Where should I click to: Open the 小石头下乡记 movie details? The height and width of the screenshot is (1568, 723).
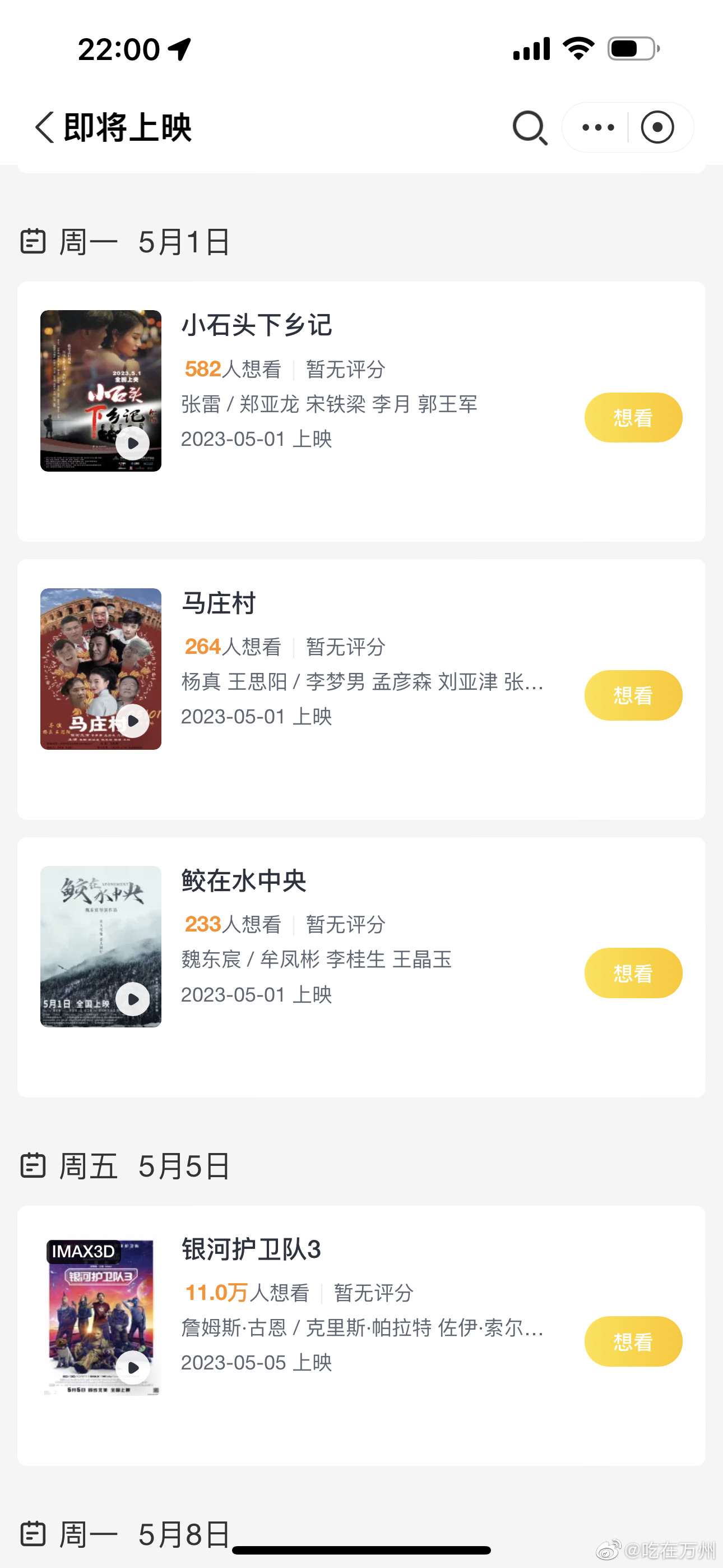tap(361, 412)
